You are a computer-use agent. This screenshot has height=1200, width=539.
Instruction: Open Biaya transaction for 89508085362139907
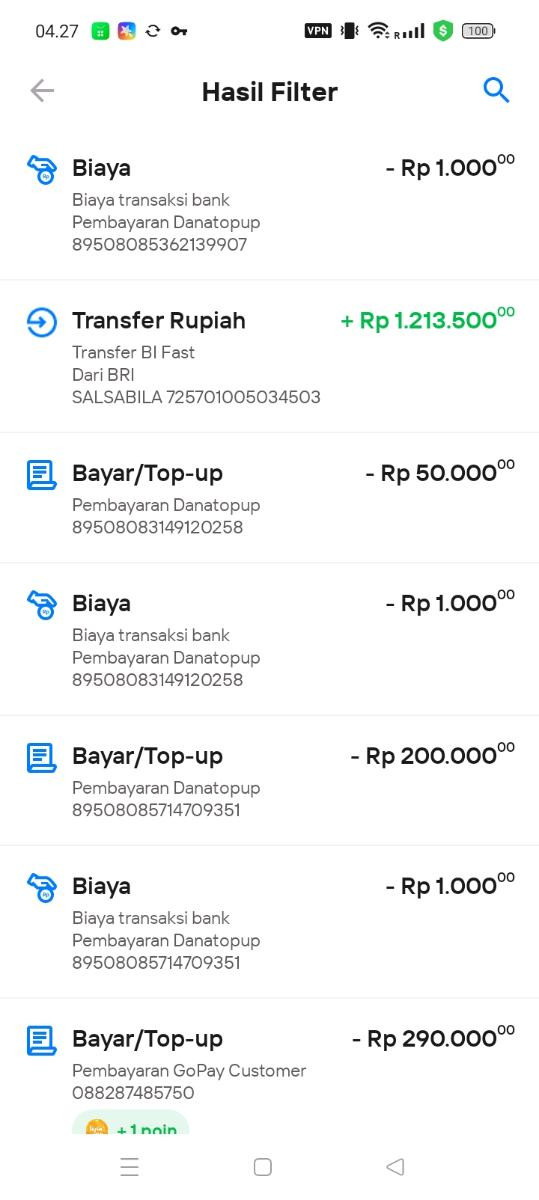point(270,204)
